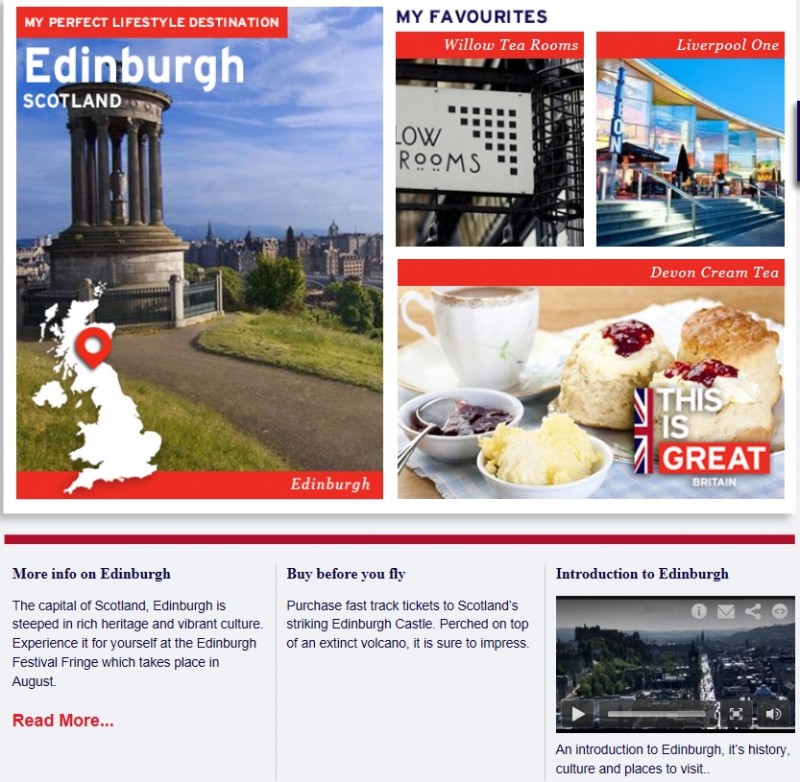Open the Willow Tea Rooms favourite
Image resolution: width=800 pixels, height=782 pixels.
490,150
